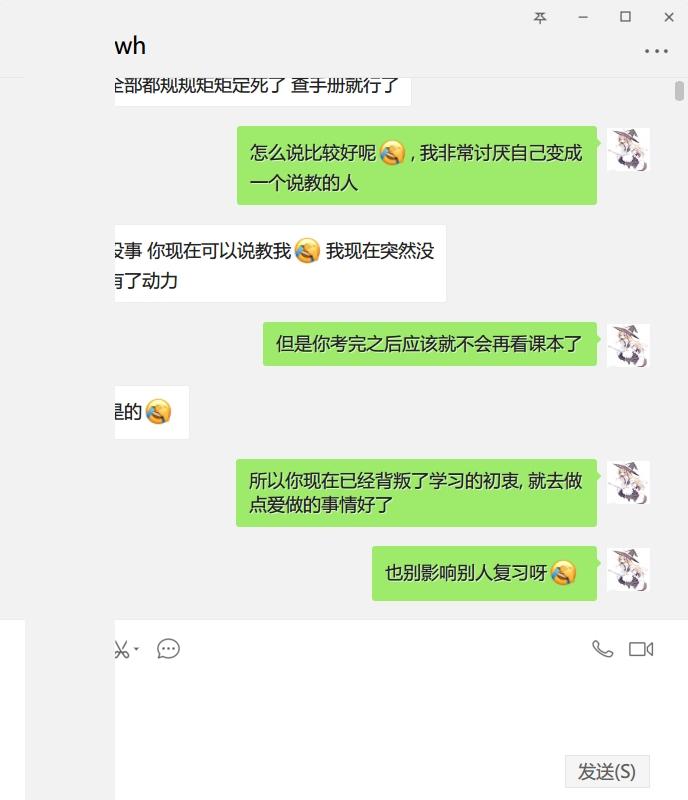Minimize the chat window
688x800 pixels.
click(x=583, y=17)
